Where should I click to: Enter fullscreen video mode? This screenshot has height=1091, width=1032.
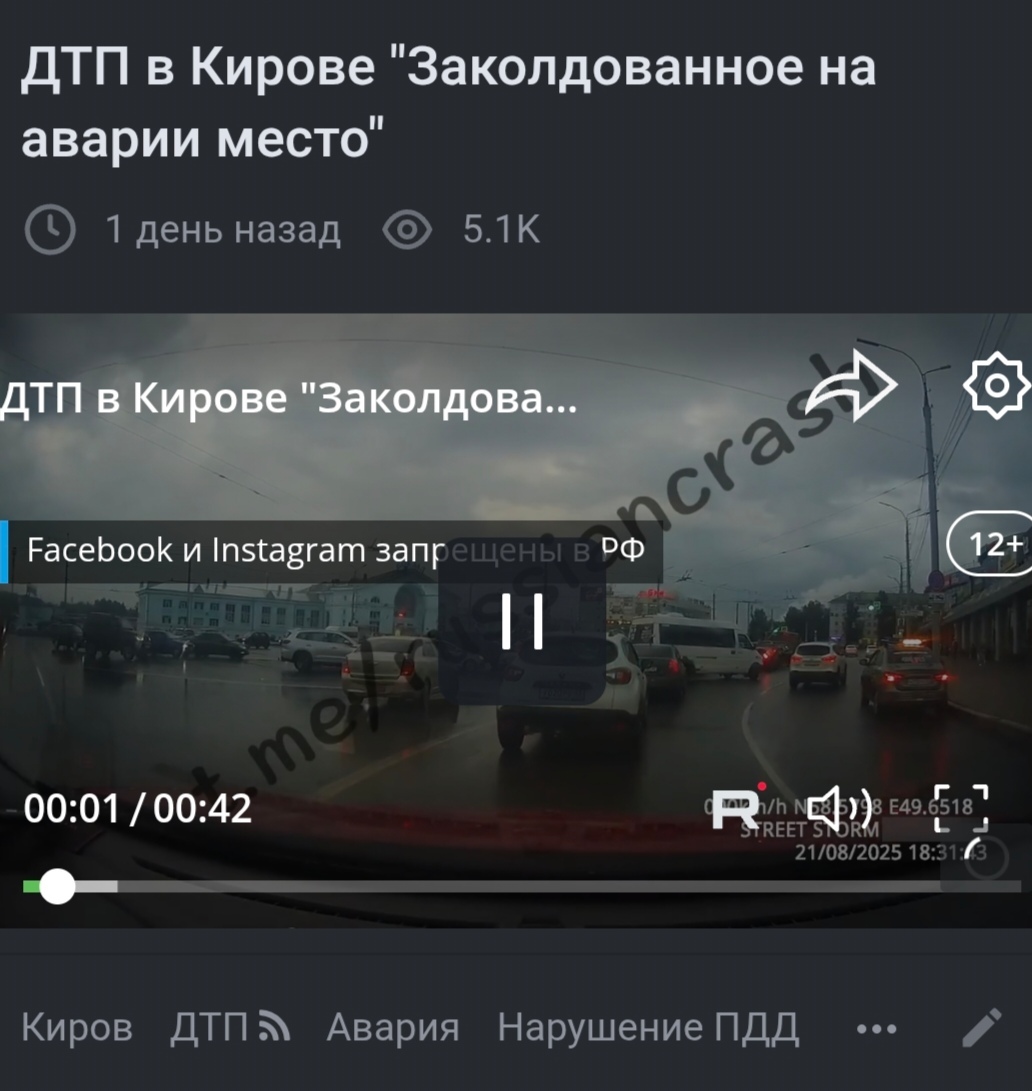(960, 809)
